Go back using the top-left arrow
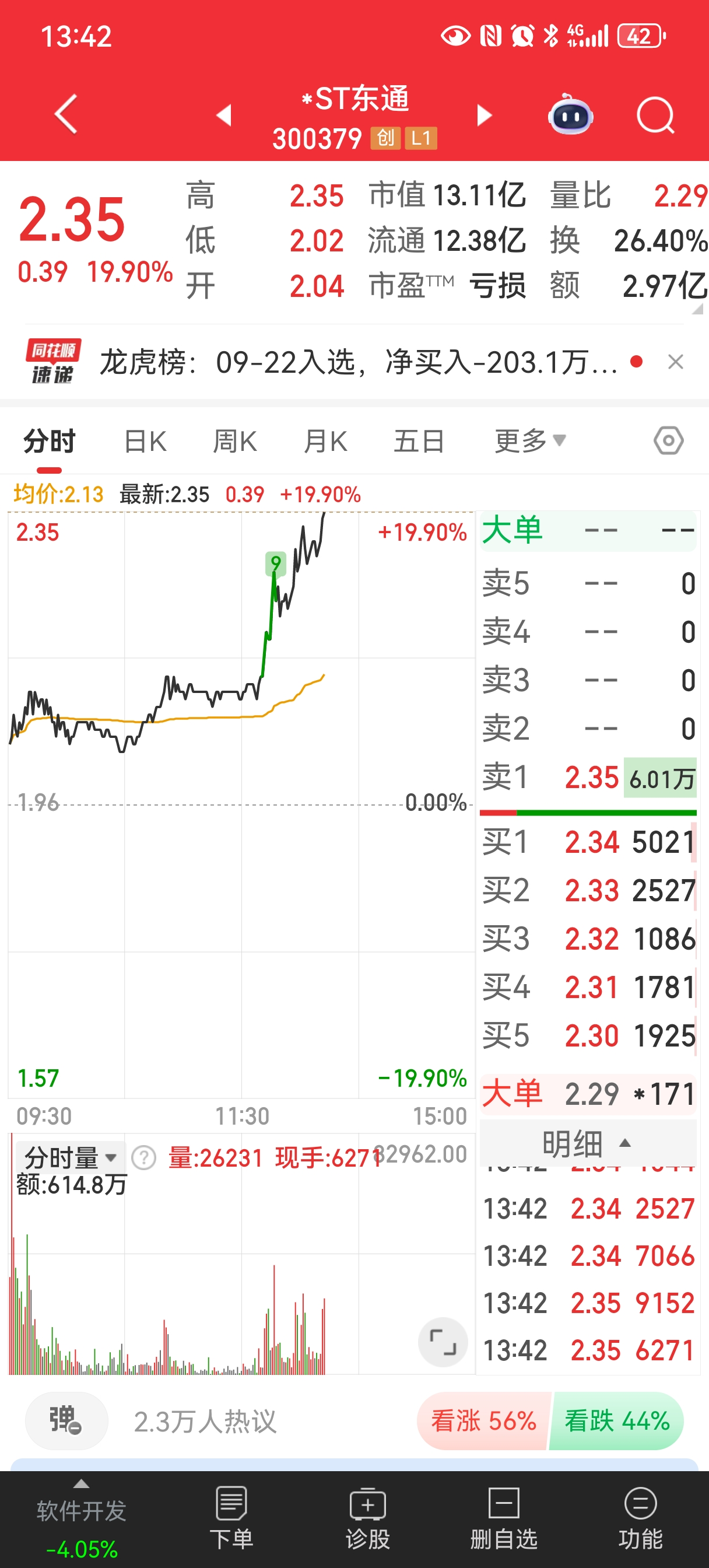Image resolution: width=709 pixels, height=1568 pixels. (x=66, y=114)
